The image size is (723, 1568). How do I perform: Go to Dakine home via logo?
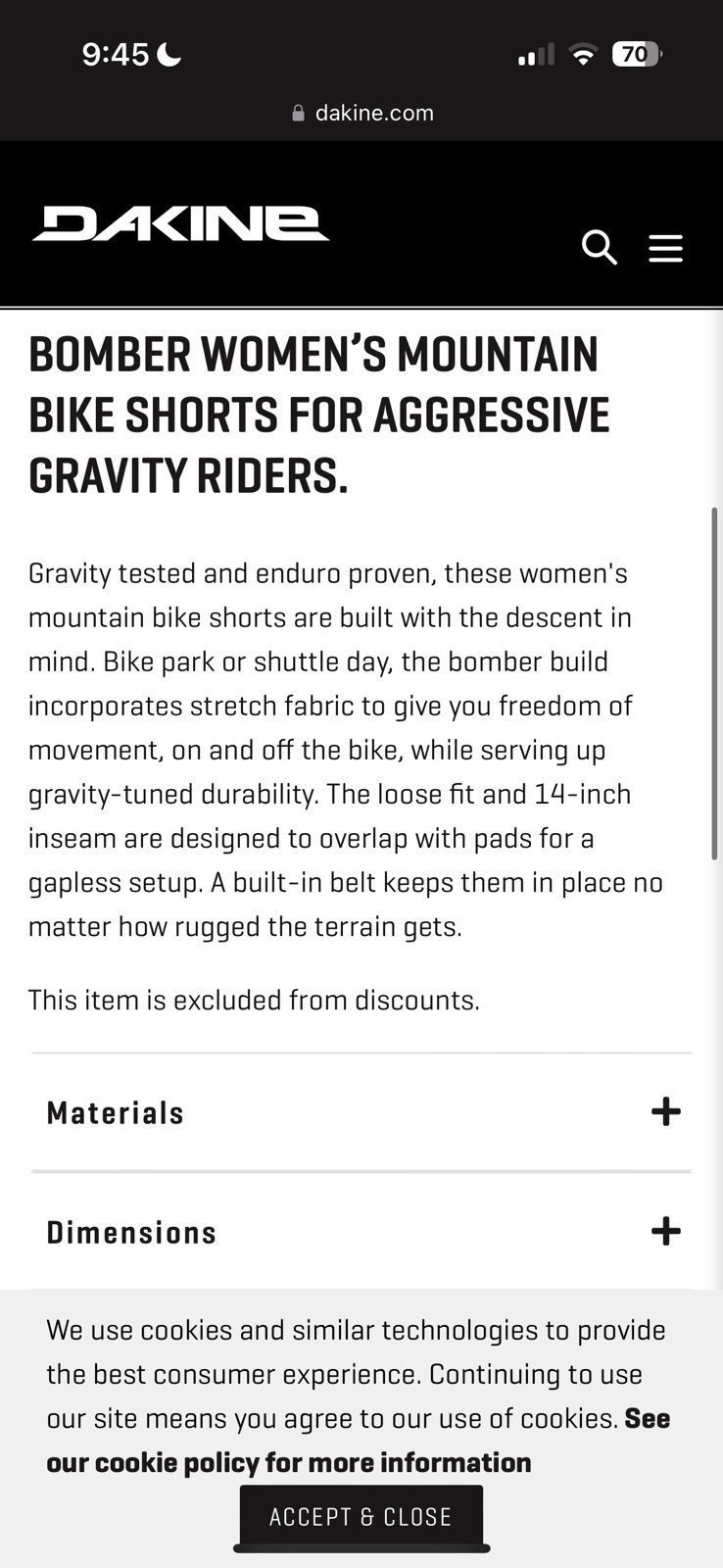(x=181, y=224)
